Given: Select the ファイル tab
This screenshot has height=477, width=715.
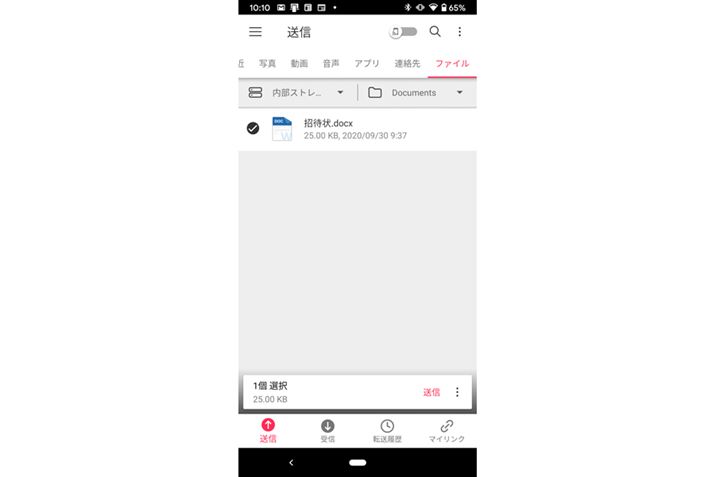Looking at the screenshot, I should [x=452, y=63].
